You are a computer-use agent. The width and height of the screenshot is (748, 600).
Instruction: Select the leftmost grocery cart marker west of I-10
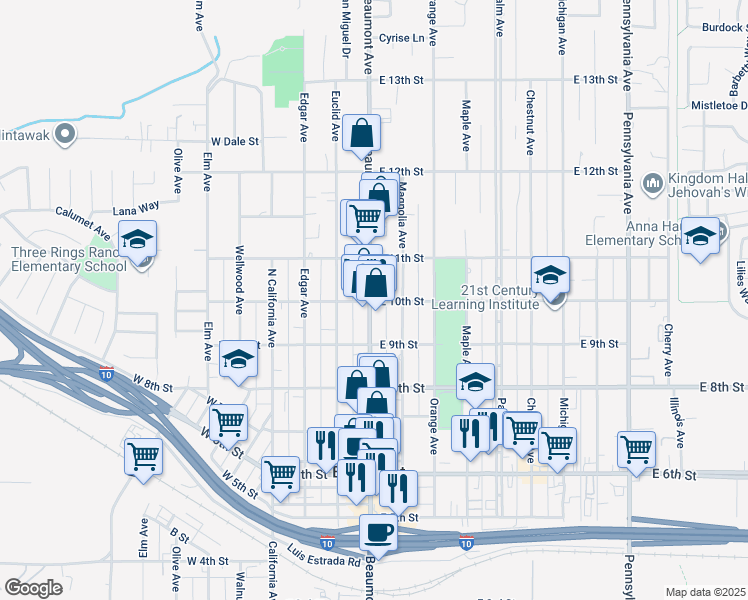(x=143, y=460)
